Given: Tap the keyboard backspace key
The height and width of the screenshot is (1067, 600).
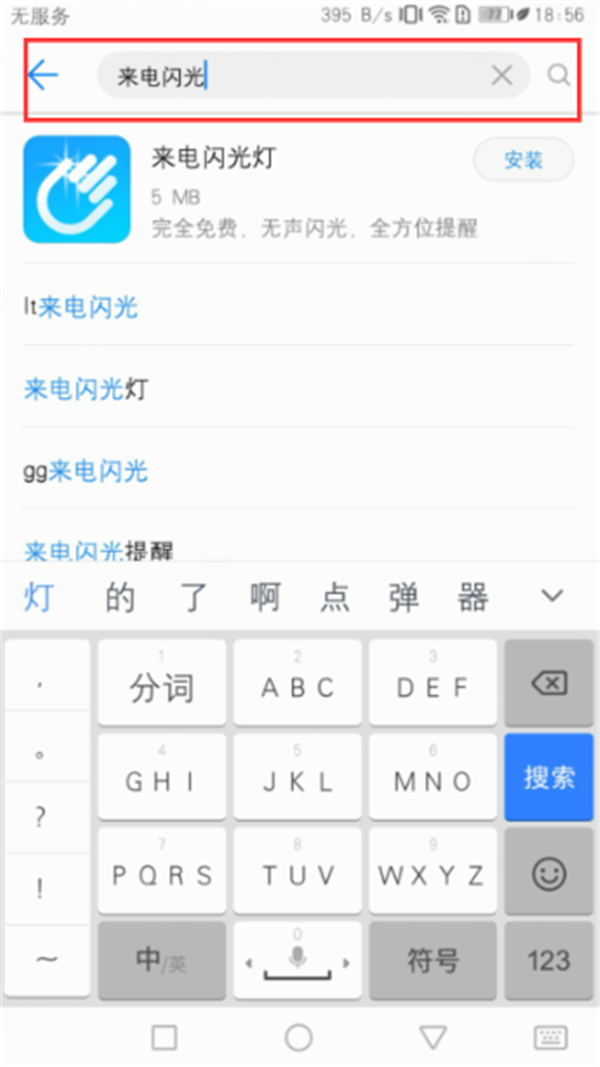Looking at the screenshot, I should [x=549, y=684].
